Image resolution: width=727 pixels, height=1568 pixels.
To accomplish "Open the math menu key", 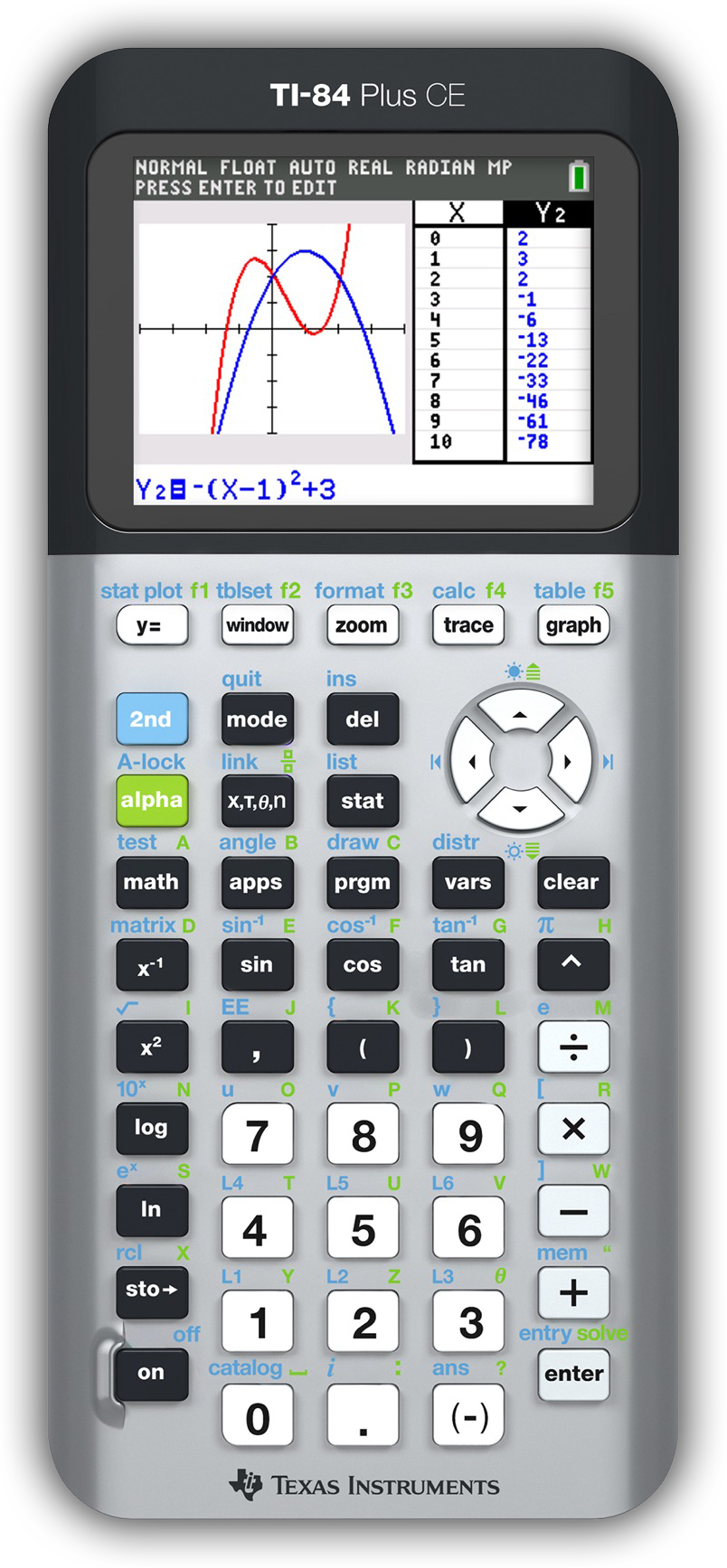I will (152, 882).
